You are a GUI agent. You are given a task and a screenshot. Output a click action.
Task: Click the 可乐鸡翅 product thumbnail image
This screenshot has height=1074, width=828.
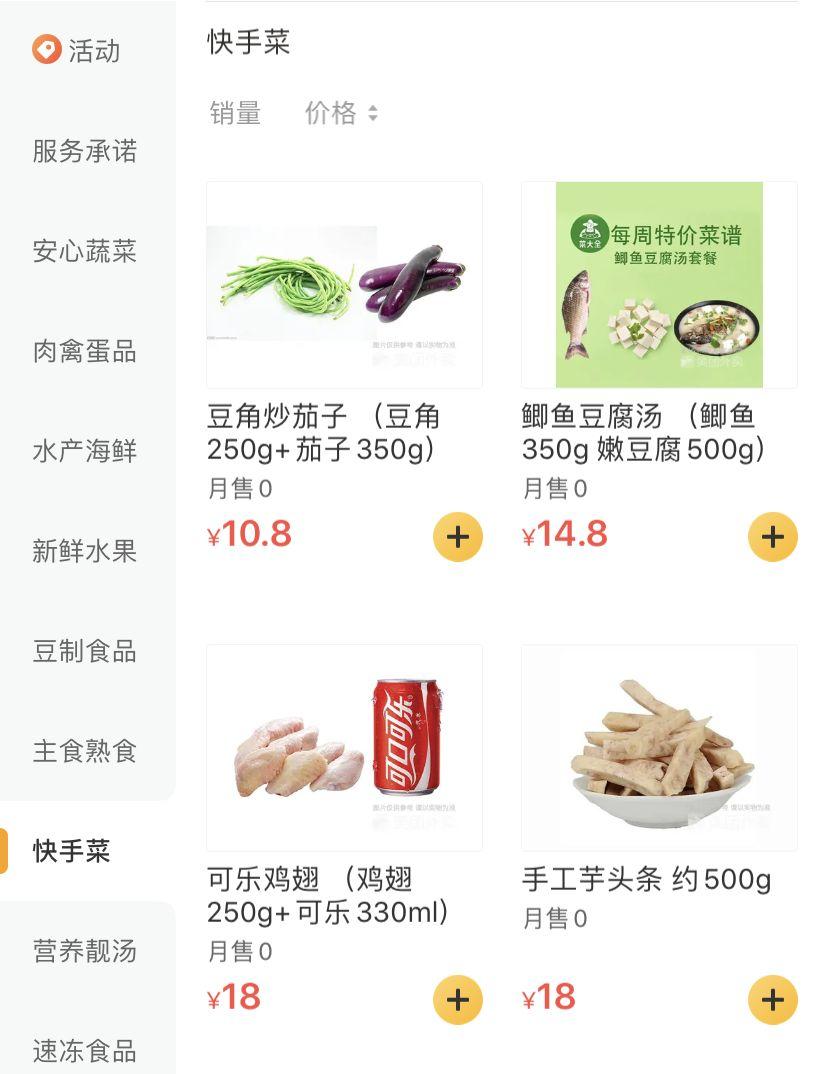tap(345, 747)
